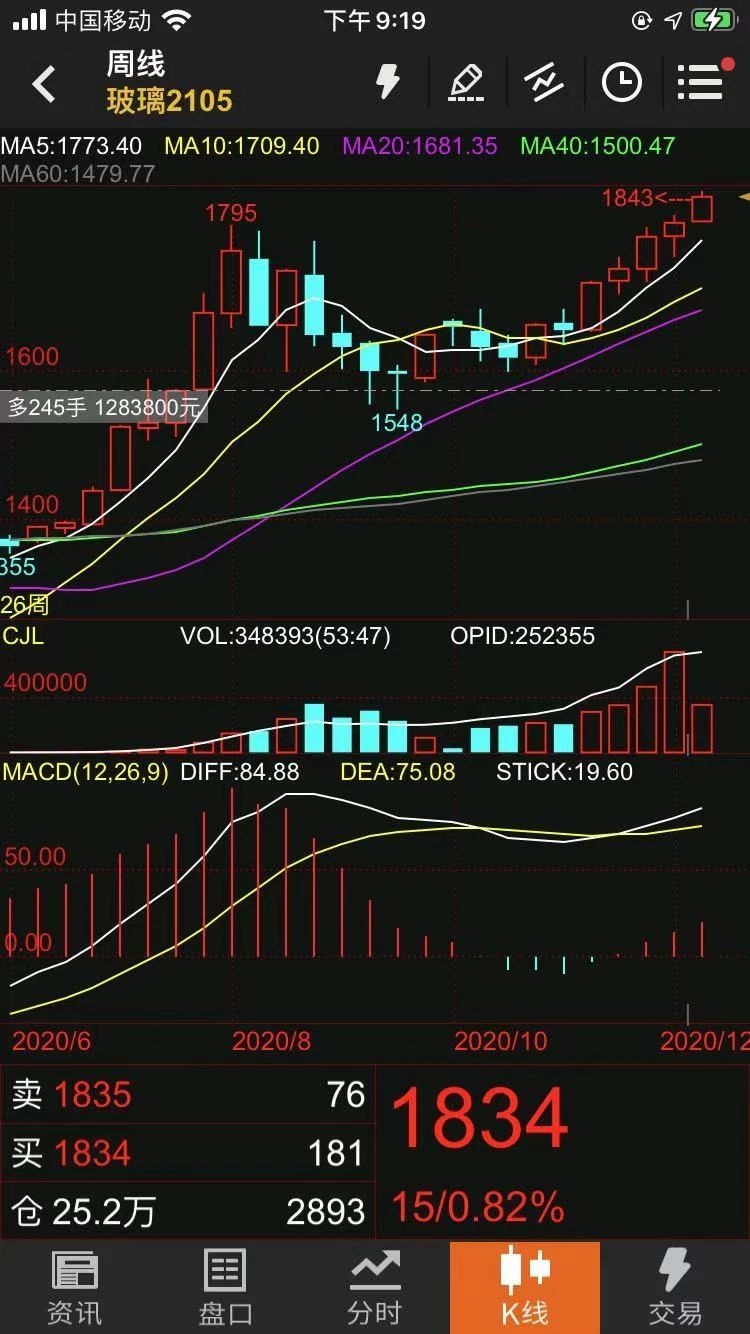
Task: Switch to the 盘口 tab
Action: [225, 1288]
